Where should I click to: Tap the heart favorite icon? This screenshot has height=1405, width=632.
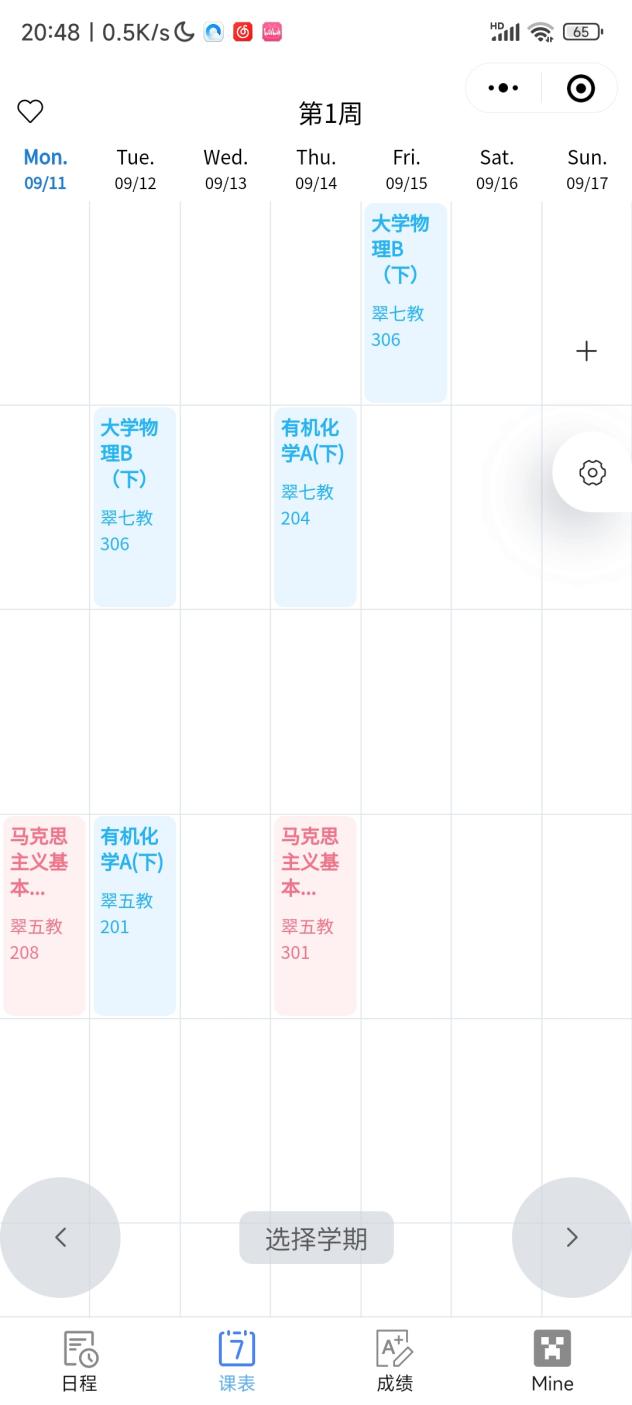pos(31,111)
